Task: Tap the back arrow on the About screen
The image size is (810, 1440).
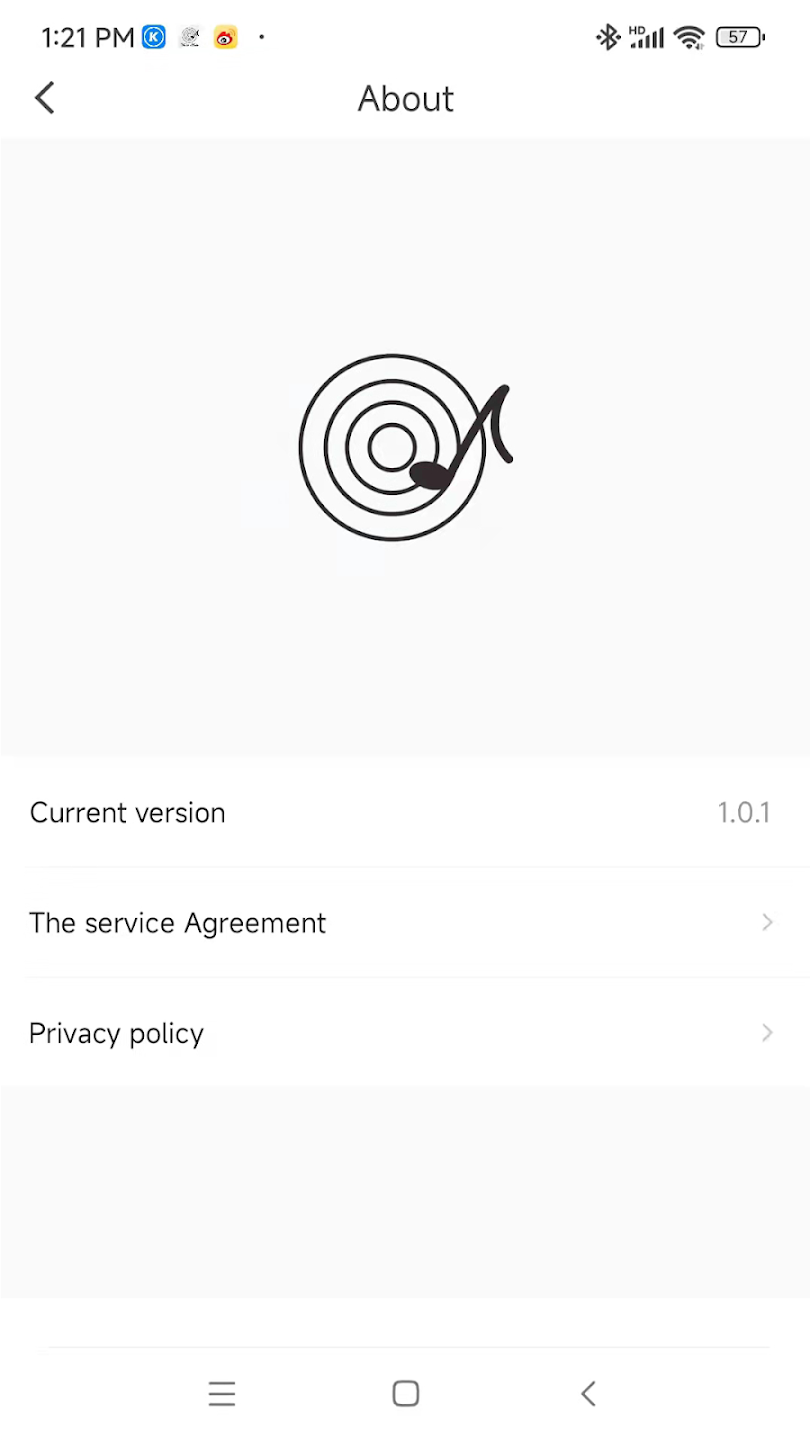Action: (x=44, y=97)
